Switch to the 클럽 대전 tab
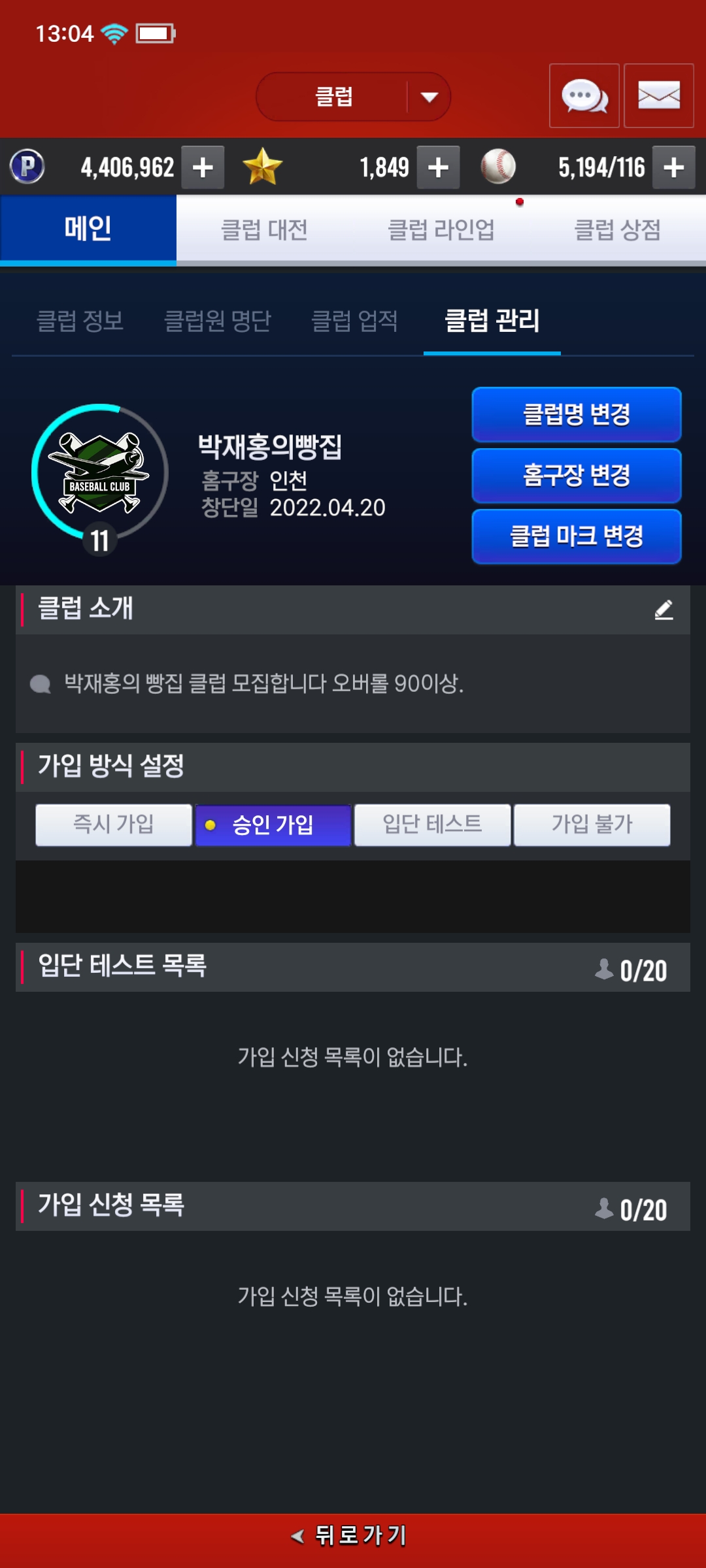Viewport: 706px width, 1568px height. (x=265, y=230)
